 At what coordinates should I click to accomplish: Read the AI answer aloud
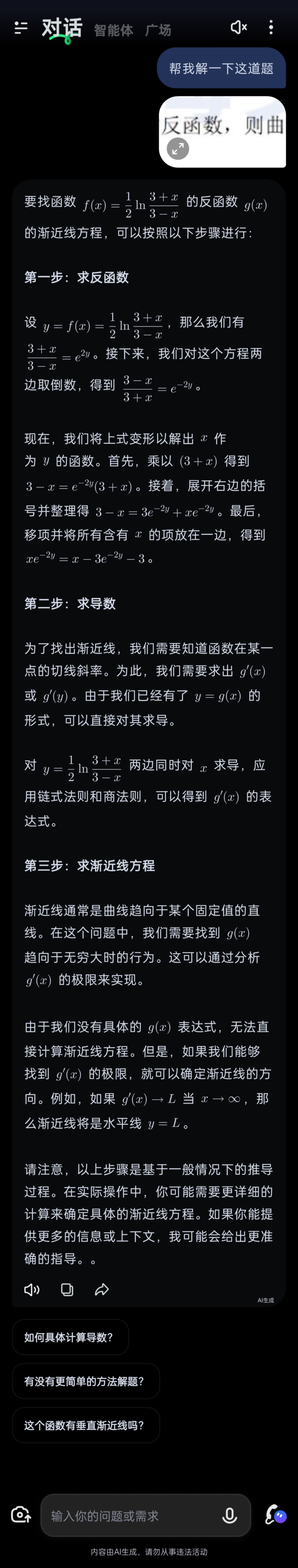click(32, 1289)
